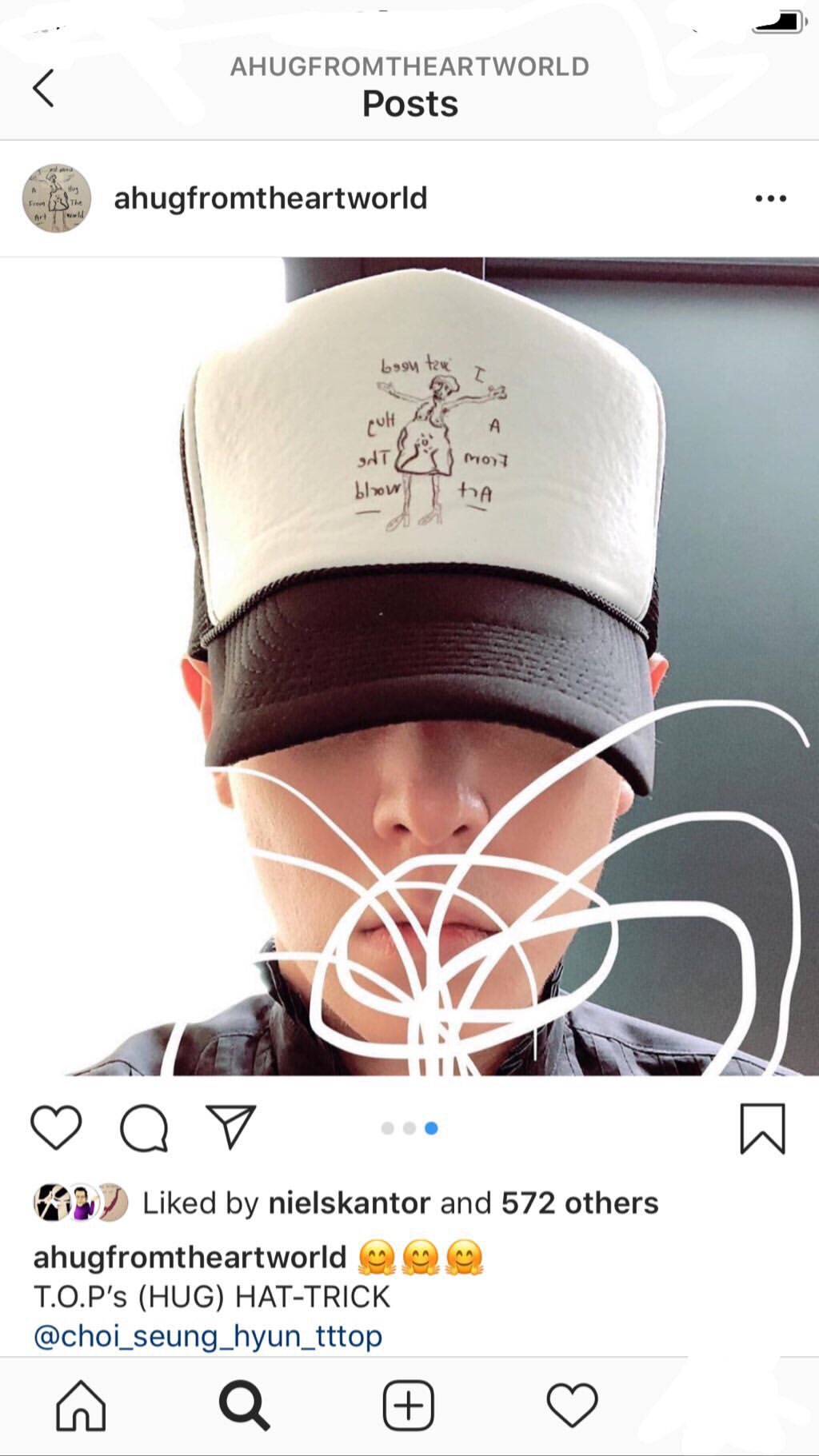Open the post's three-dot options menu
Viewport: 819px width, 1456px height.
[x=770, y=198]
